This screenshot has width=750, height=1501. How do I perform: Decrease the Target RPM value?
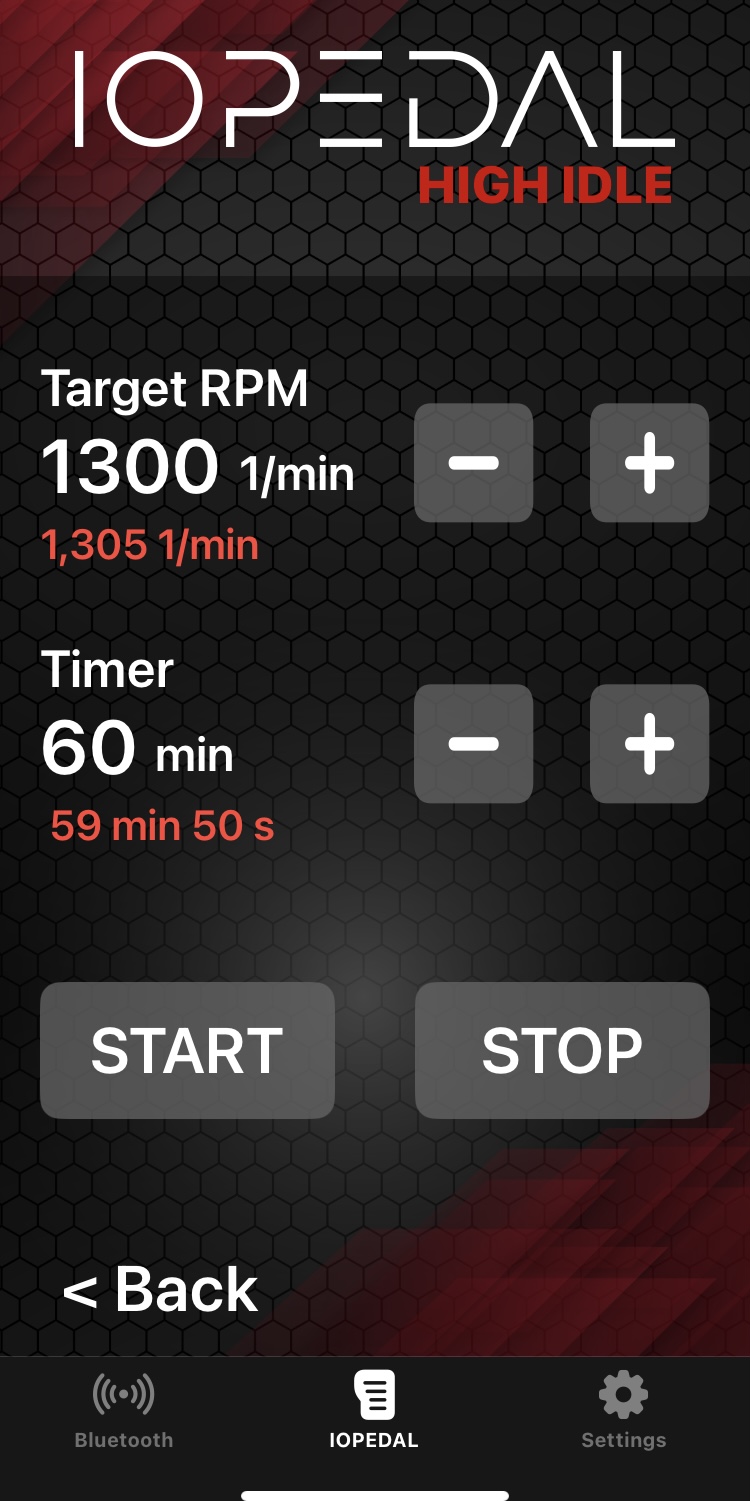(473, 463)
